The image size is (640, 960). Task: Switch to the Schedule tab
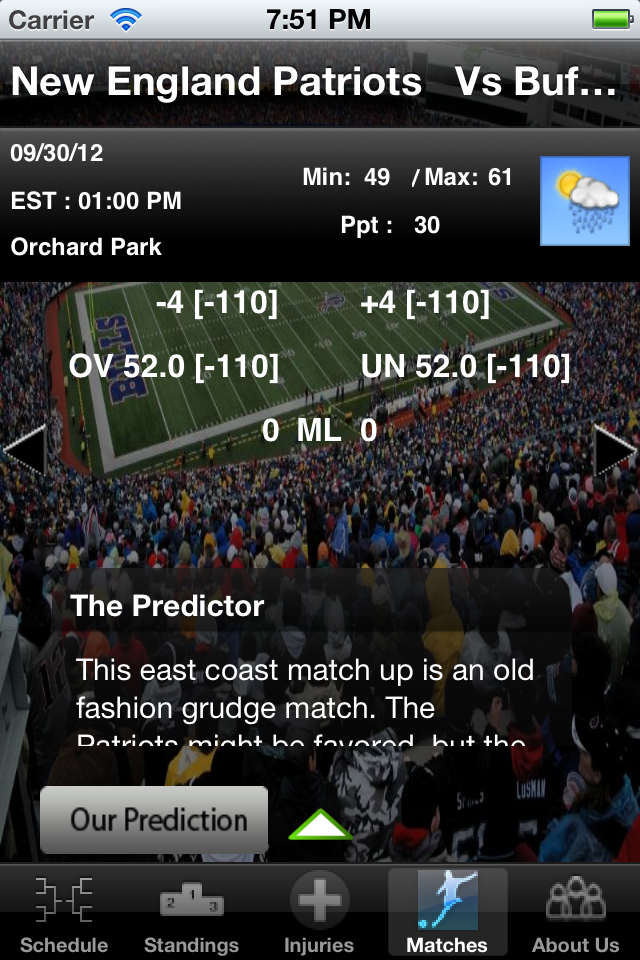64,912
